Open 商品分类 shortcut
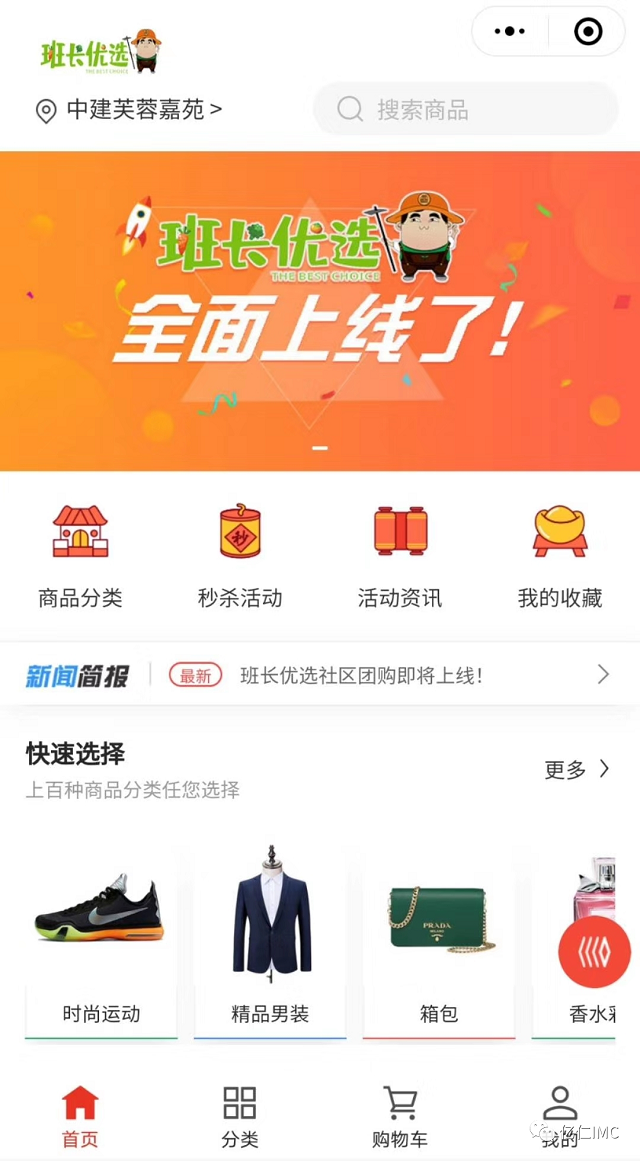This screenshot has width=640, height=1161. (x=80, y=556)
